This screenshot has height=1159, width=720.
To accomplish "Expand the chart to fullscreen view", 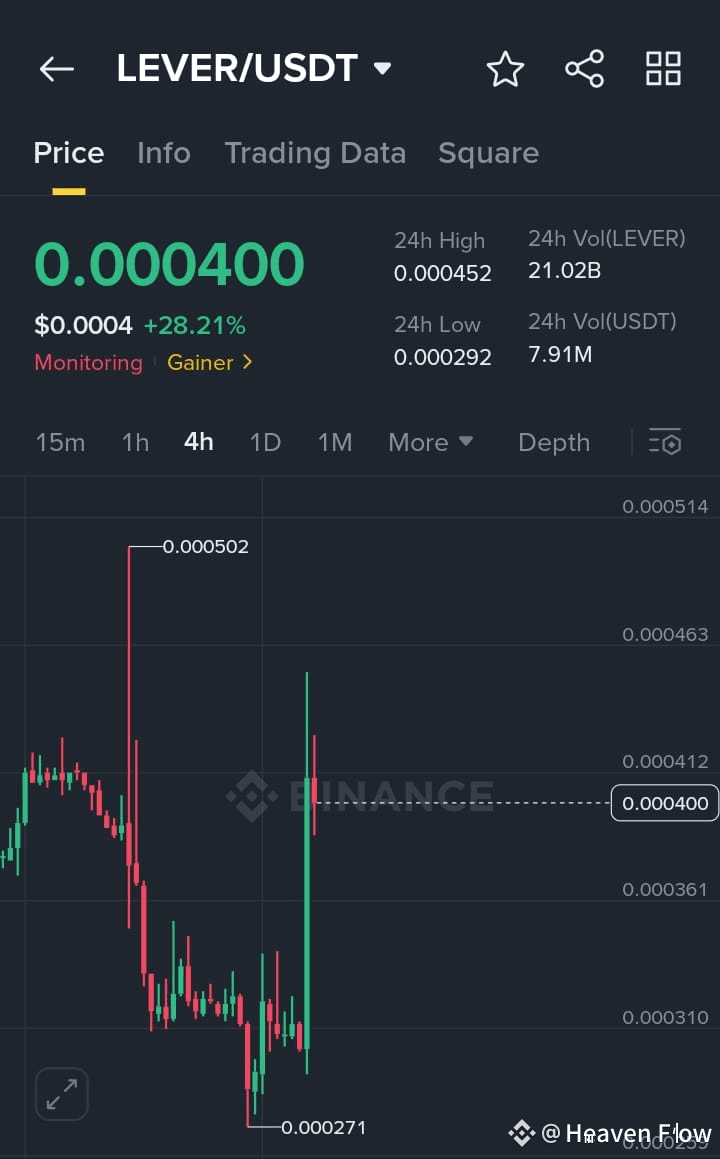I will (x=61, y=1094).
